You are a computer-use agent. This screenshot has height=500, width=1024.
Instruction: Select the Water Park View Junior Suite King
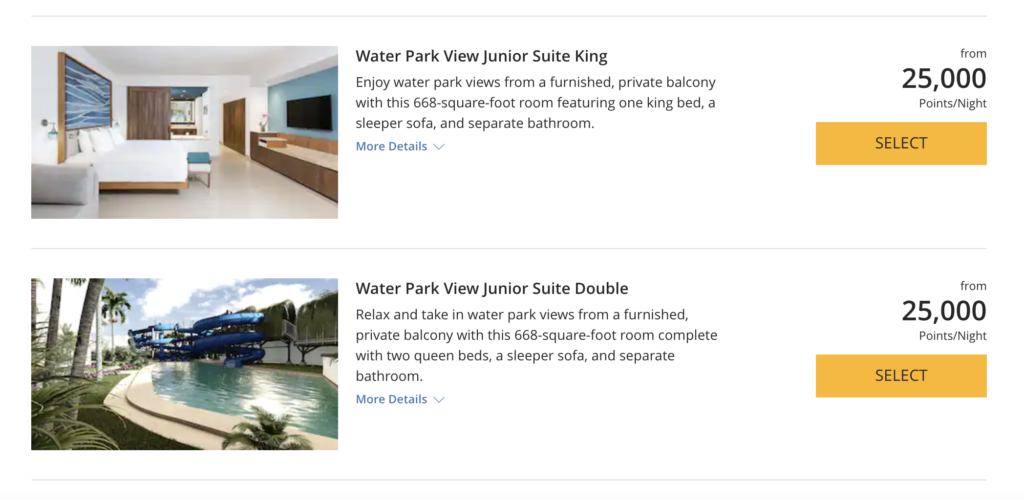pyautogui.click(x=900, y=143)
